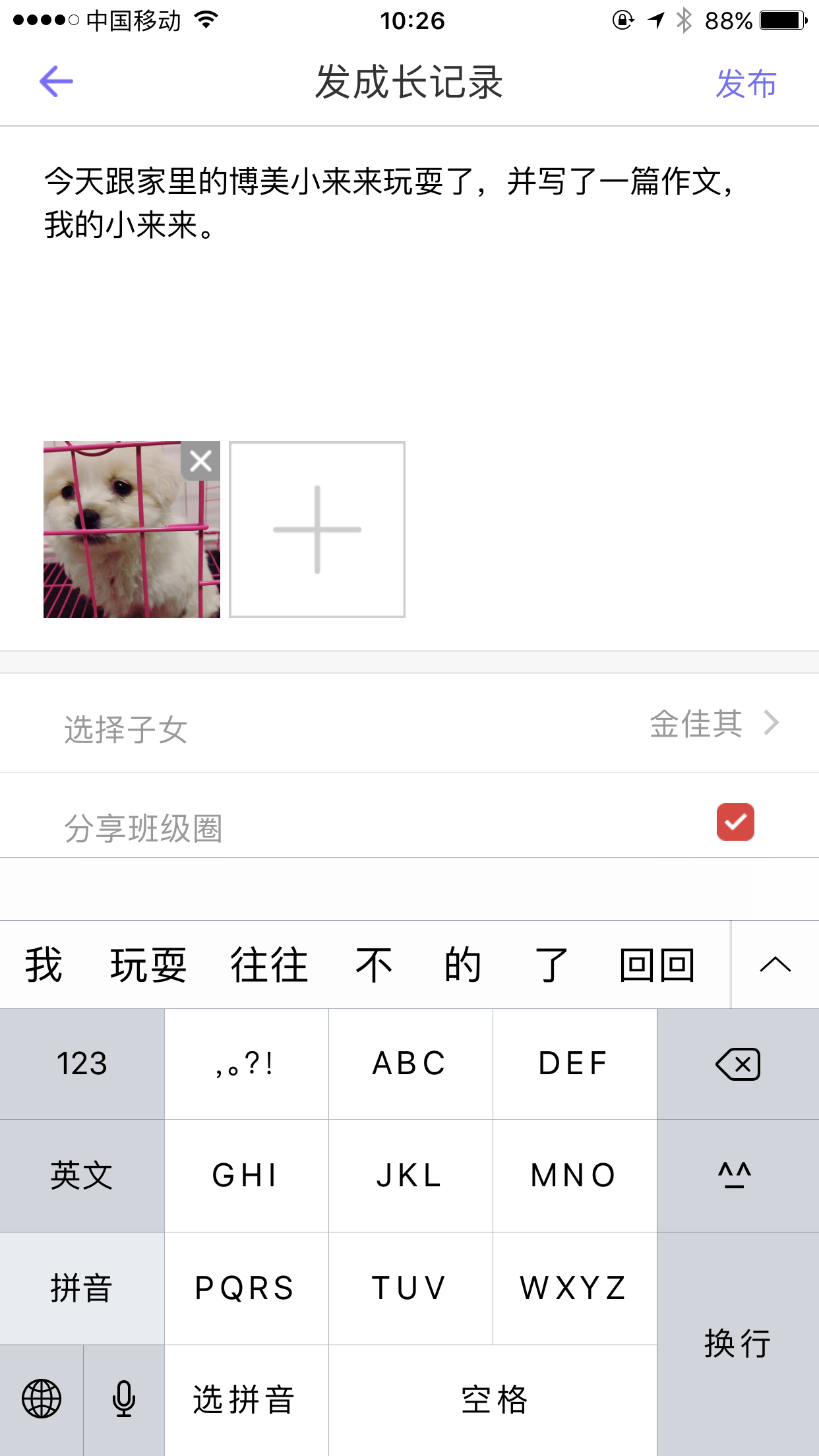The image size is (819, 1456).
Task: Remove the attached puppy photo
Action: 200,461
